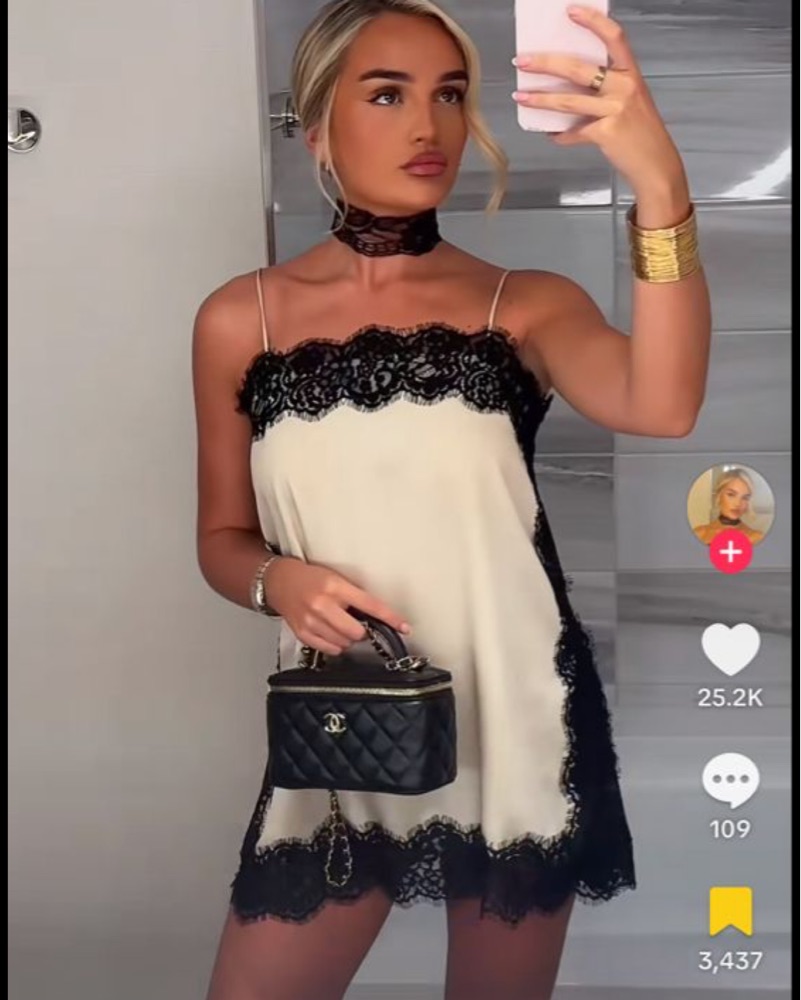Open the creator's profile avatar

click(x=730, y=503)
